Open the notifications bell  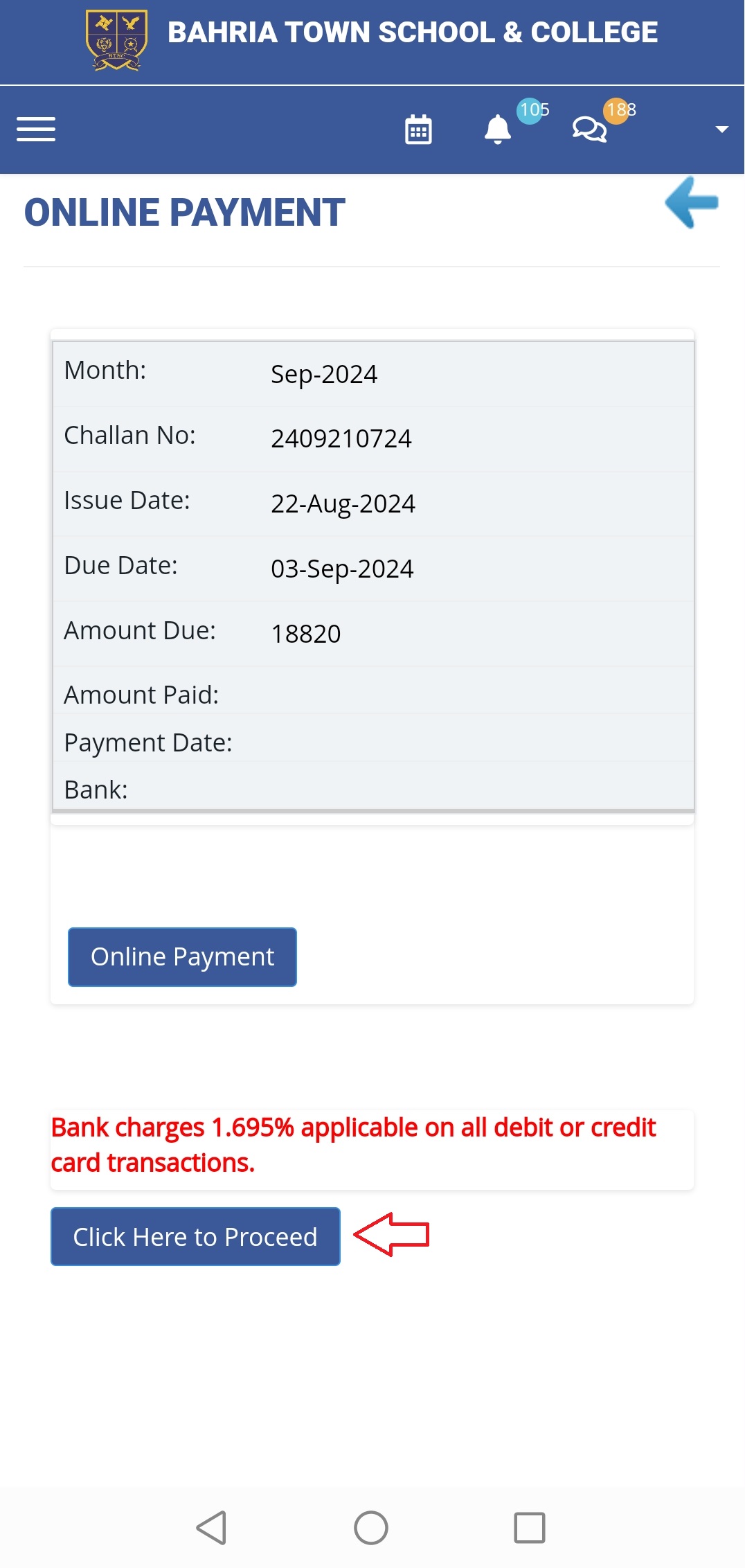tap(498, 130)
